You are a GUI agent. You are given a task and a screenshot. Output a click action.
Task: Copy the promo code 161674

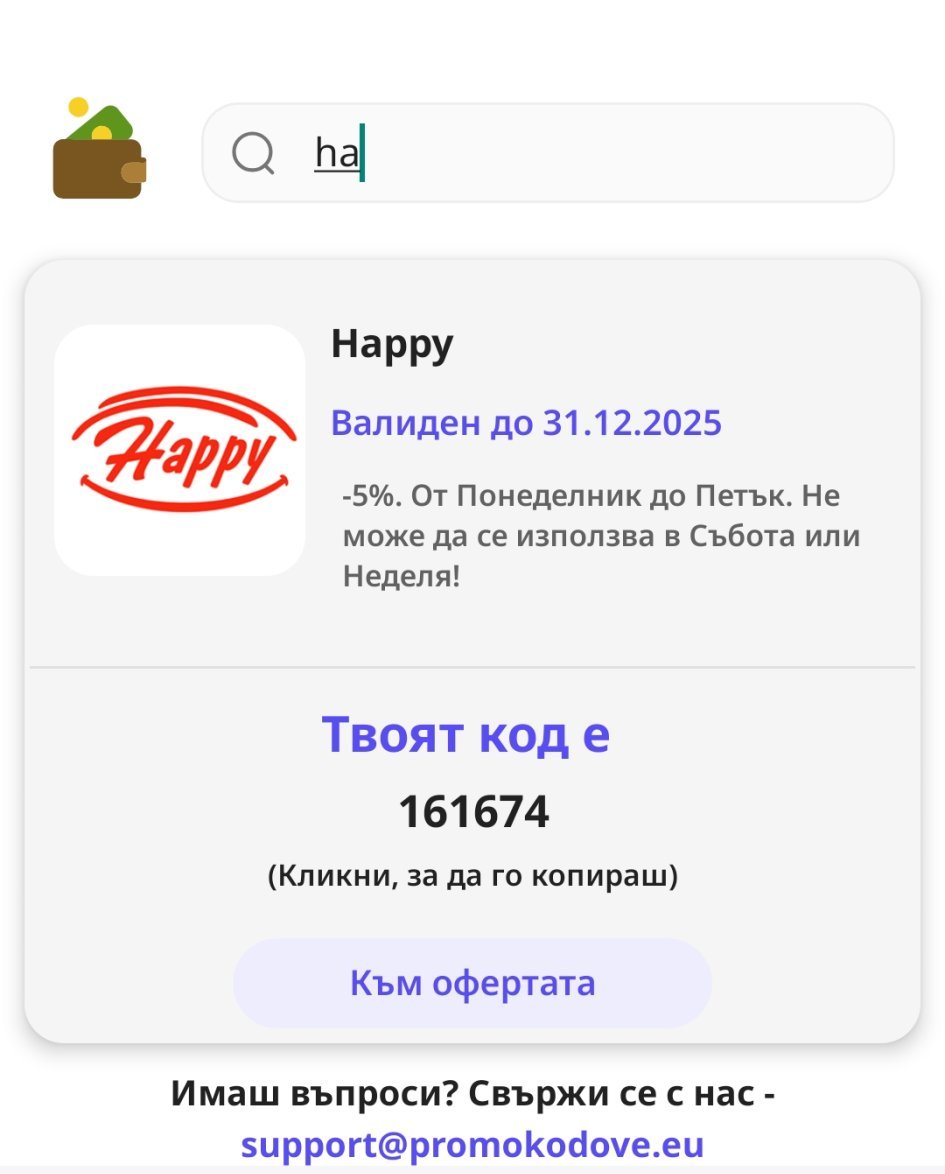click(473, 812)
